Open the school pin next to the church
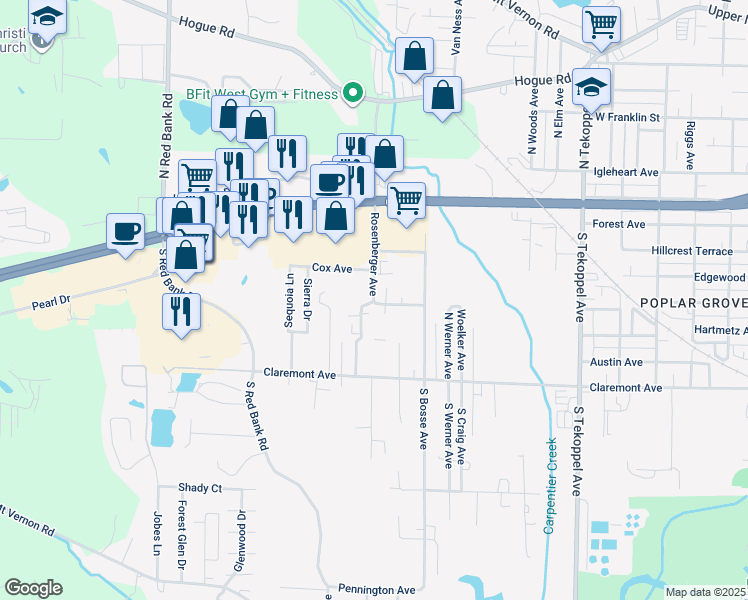The height and width of the screenshot is (600, 748). (46, 16)
